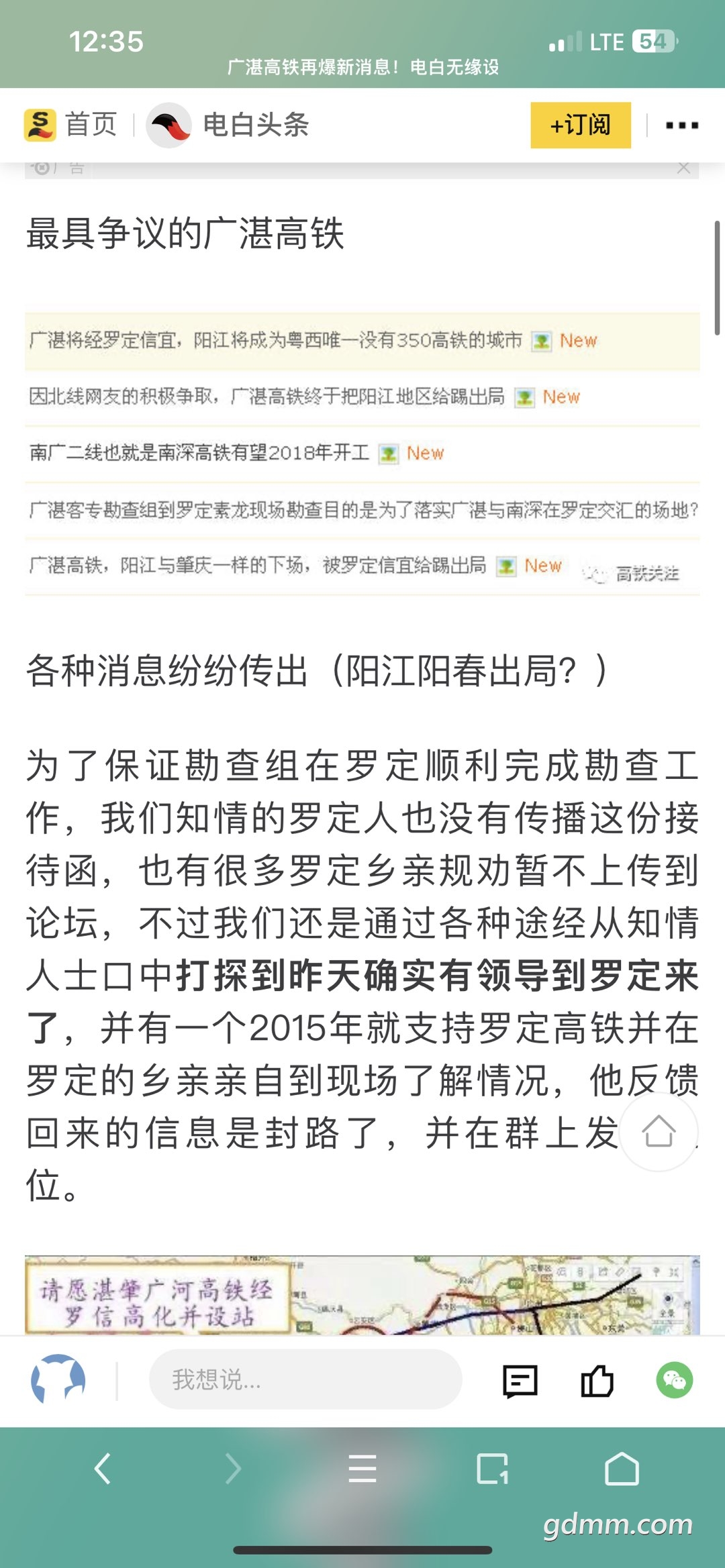The image size is (725, 1568).
Task: Open the browser tabs switcher
Action: 493,1469
